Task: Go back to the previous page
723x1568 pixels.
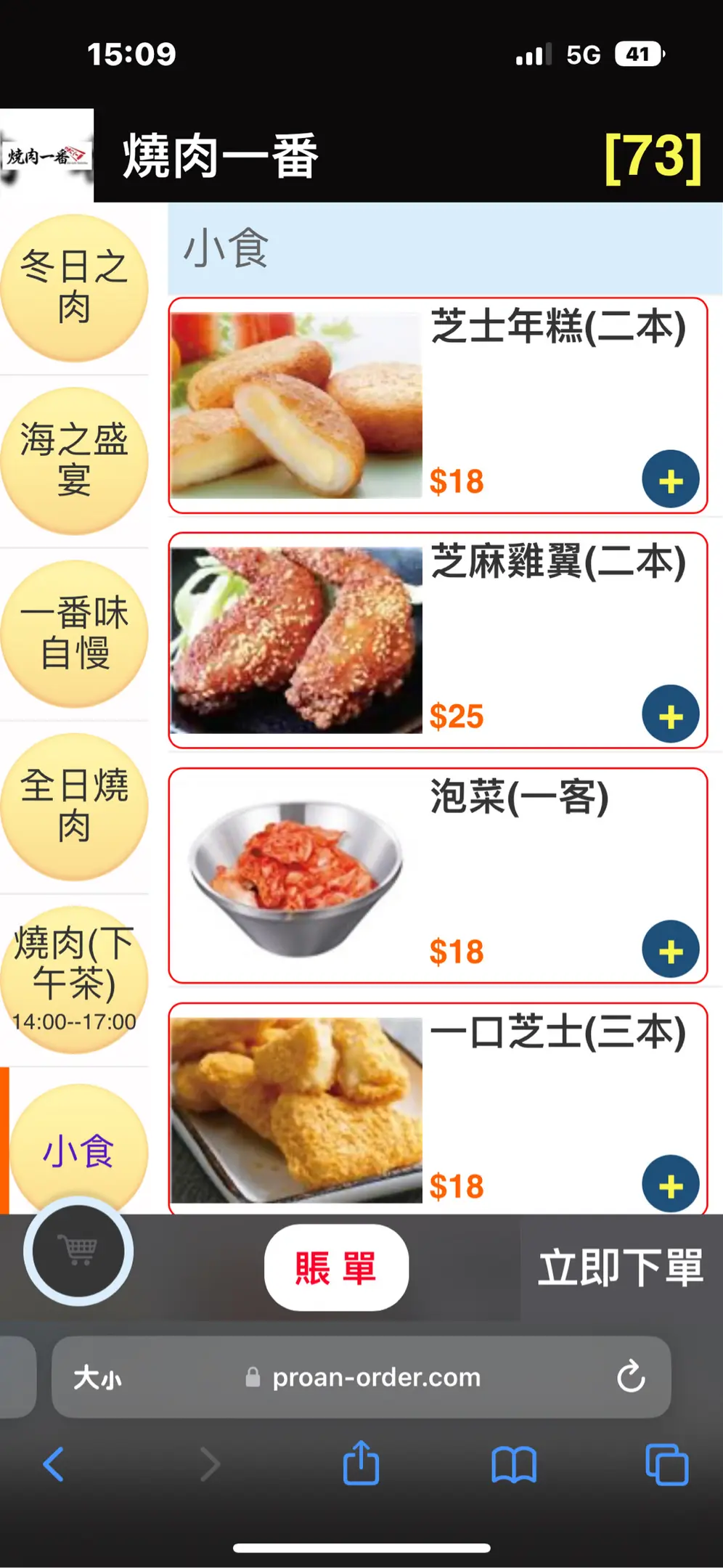Action: 54,1464
